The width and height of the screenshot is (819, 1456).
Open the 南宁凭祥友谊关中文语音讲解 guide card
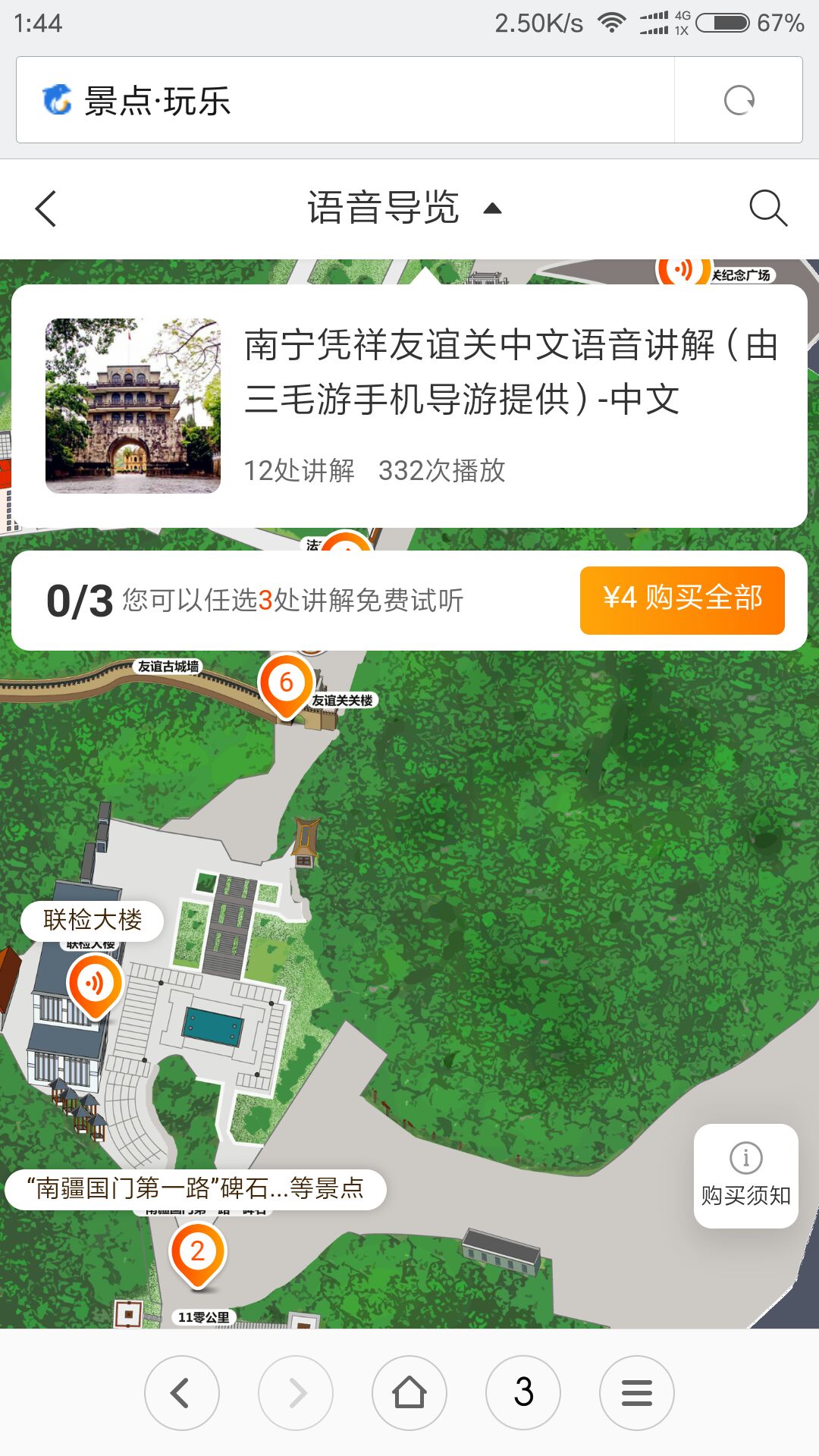(x=409, y=406)
